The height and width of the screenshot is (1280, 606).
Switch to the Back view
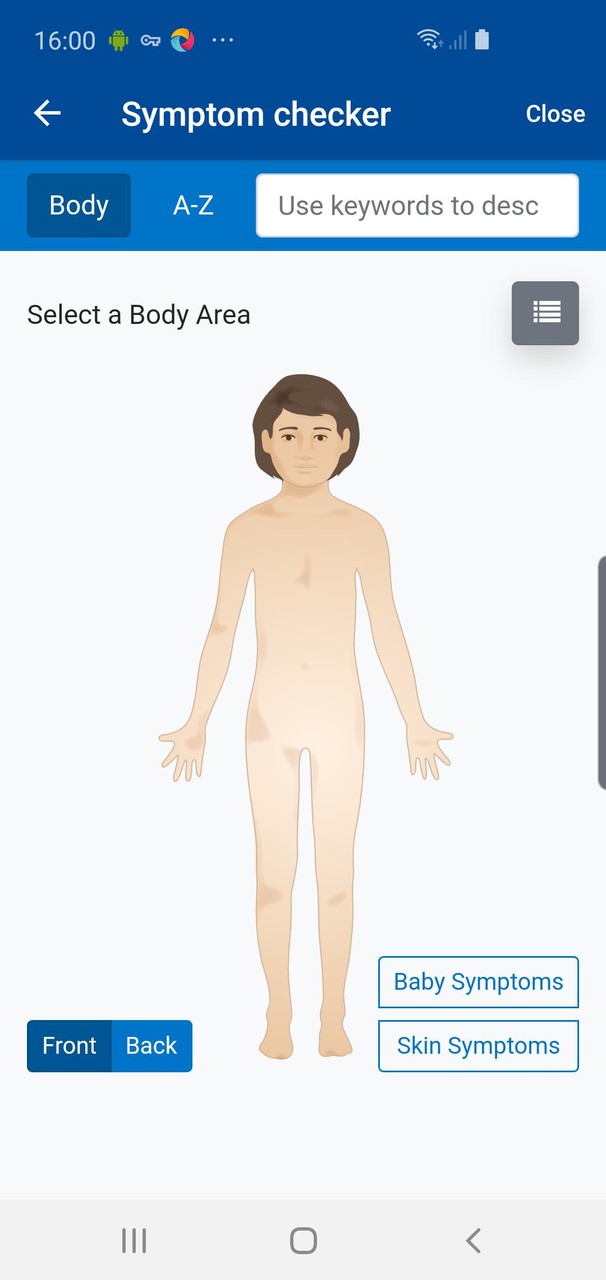151,1046
